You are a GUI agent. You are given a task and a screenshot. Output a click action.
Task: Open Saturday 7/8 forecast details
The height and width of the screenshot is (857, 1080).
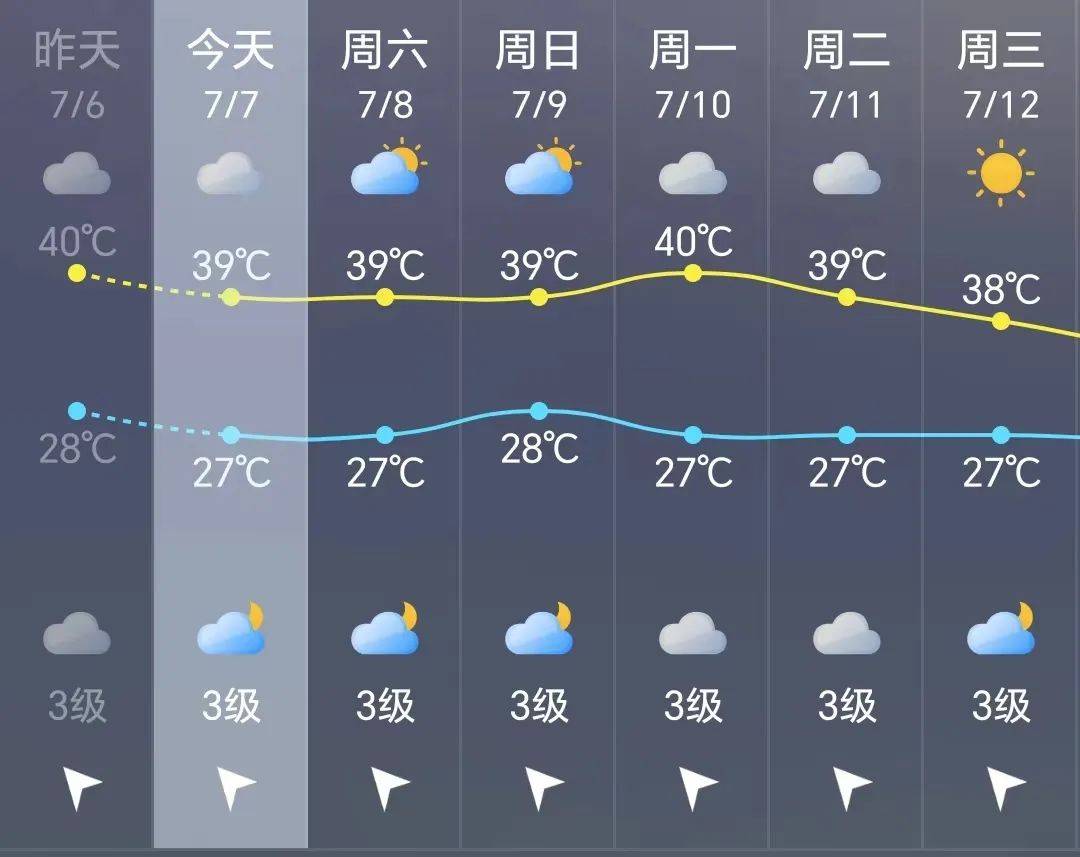(385, 75)
